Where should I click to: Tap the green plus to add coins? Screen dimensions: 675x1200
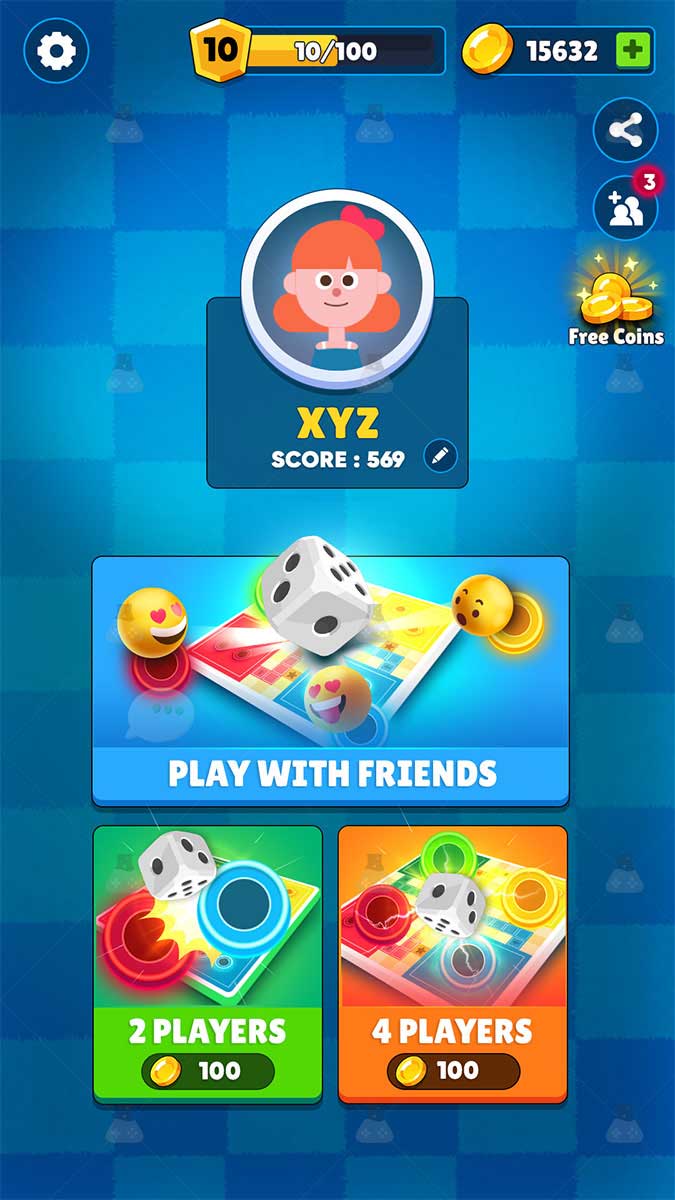pos(632,50)
